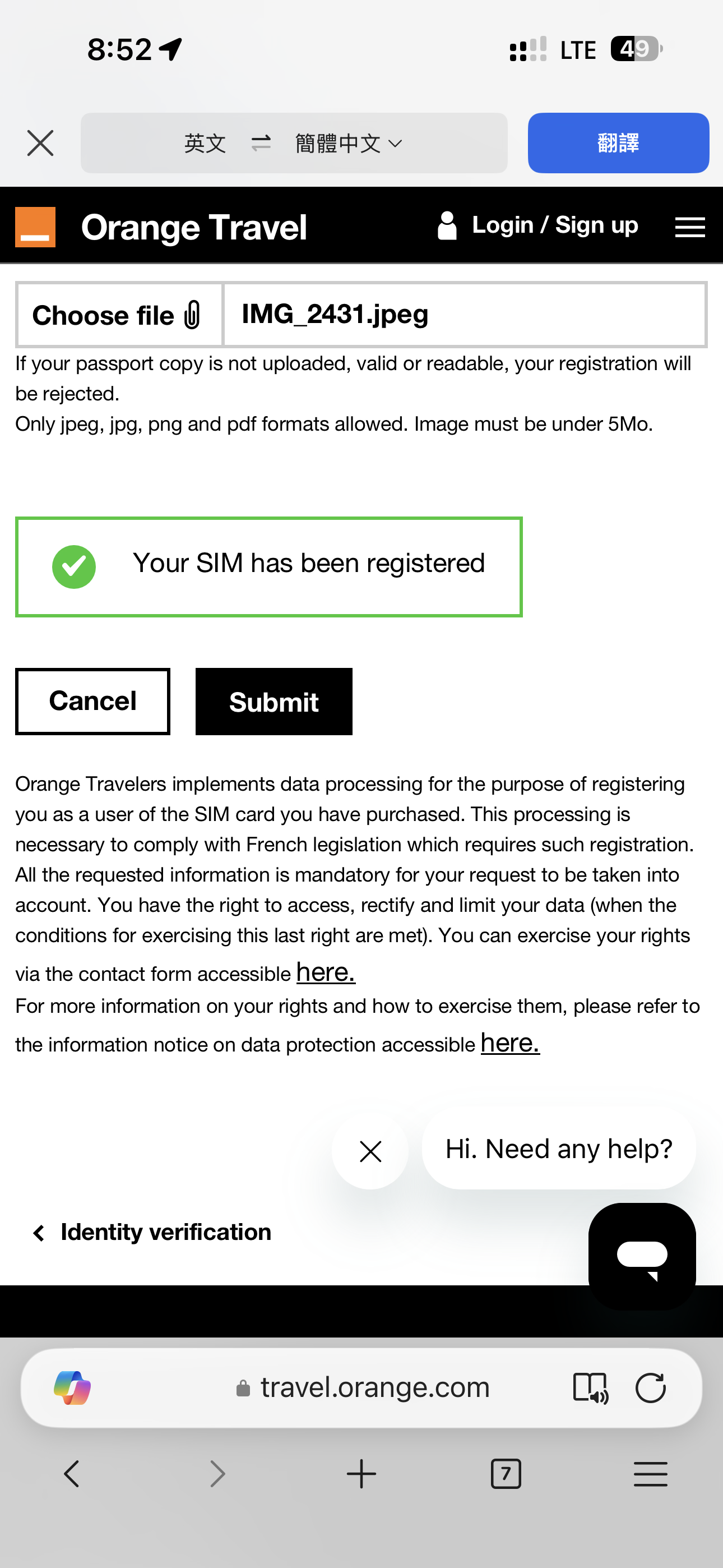Cancel the SIM registration form
Screen dimensions: 723x1568
(x=92, y=701)
